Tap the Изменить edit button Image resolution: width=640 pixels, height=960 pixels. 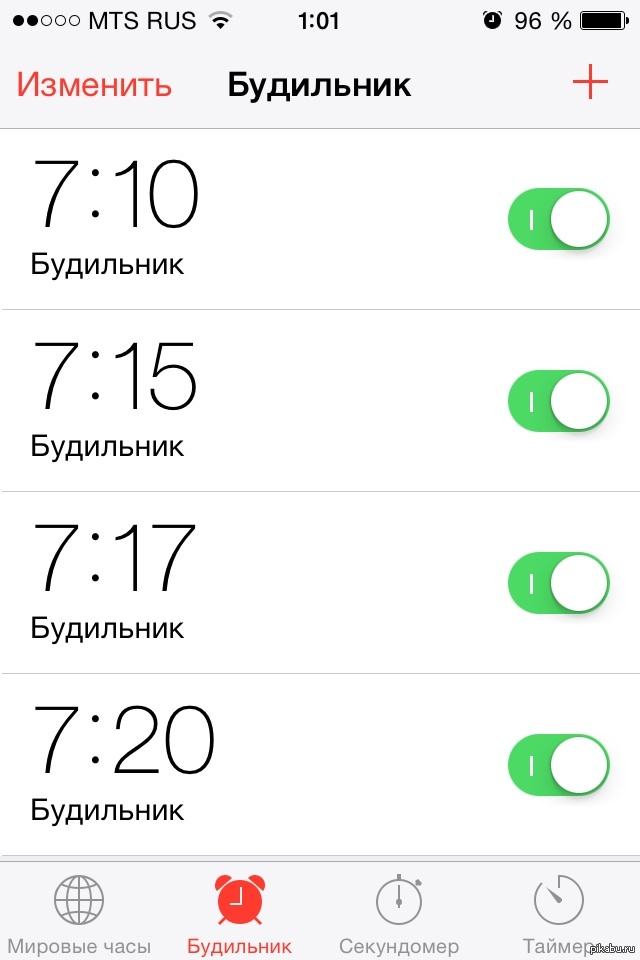click(94, 85)
